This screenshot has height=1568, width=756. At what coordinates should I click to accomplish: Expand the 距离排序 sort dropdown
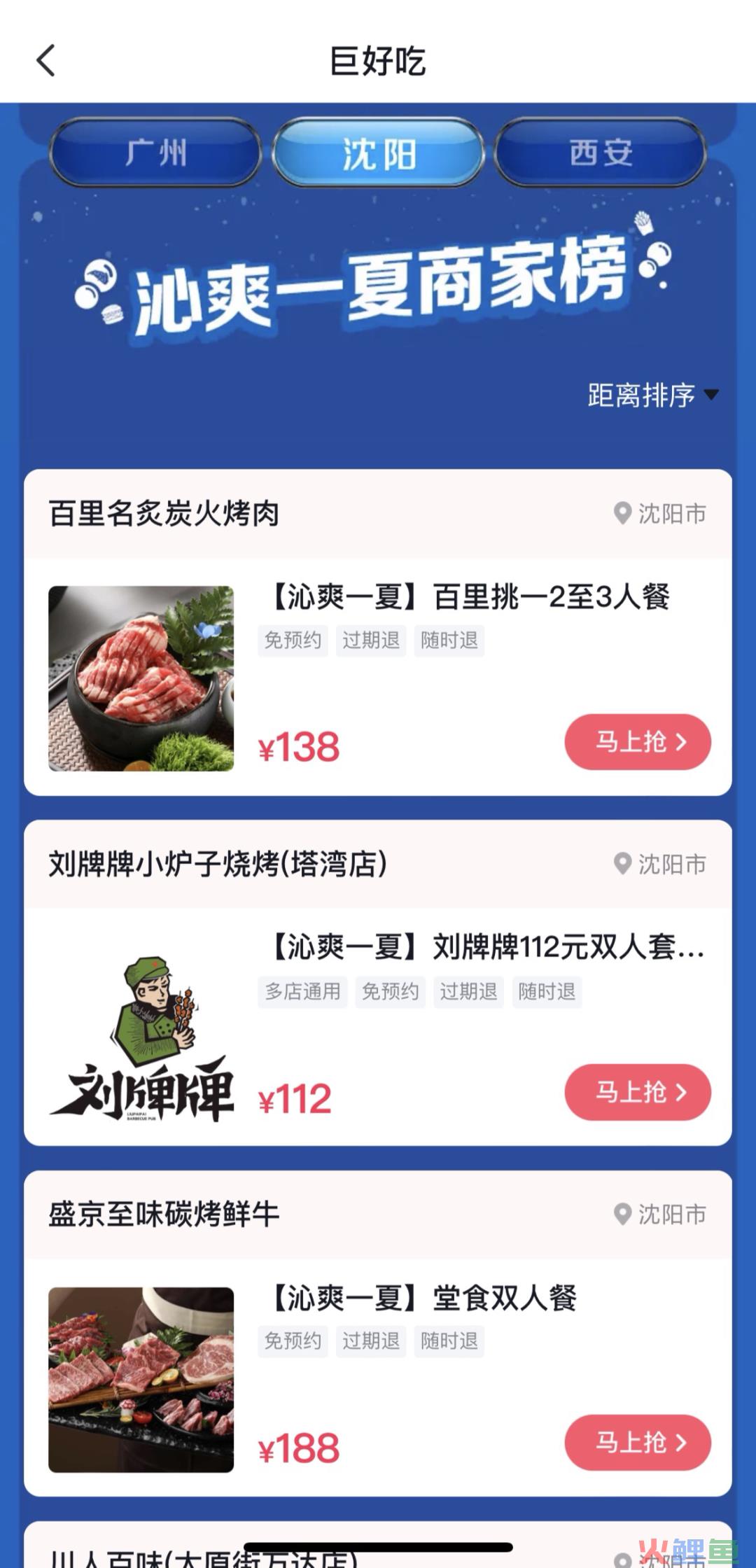[652, 395]
